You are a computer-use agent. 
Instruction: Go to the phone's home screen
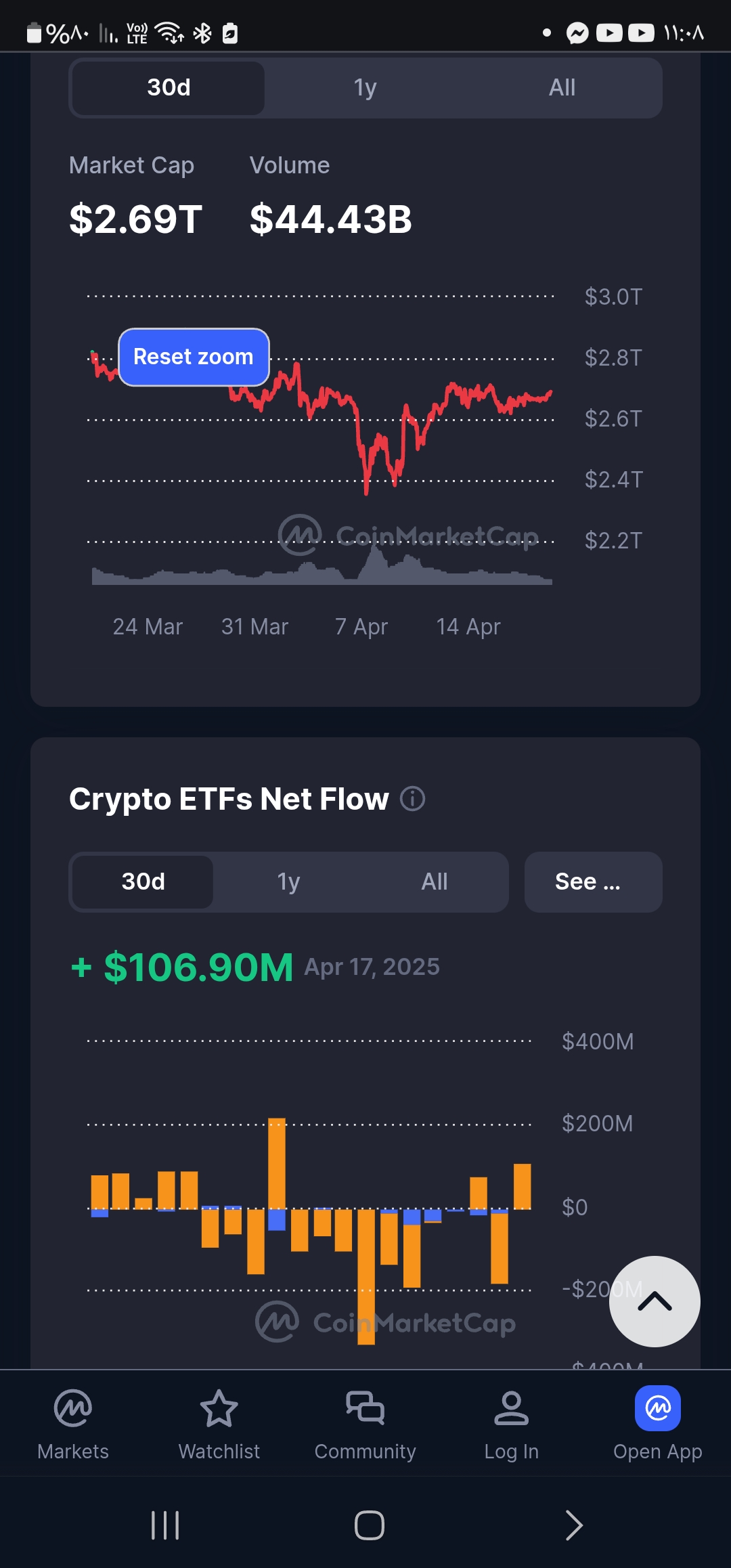pos(370,1525)
